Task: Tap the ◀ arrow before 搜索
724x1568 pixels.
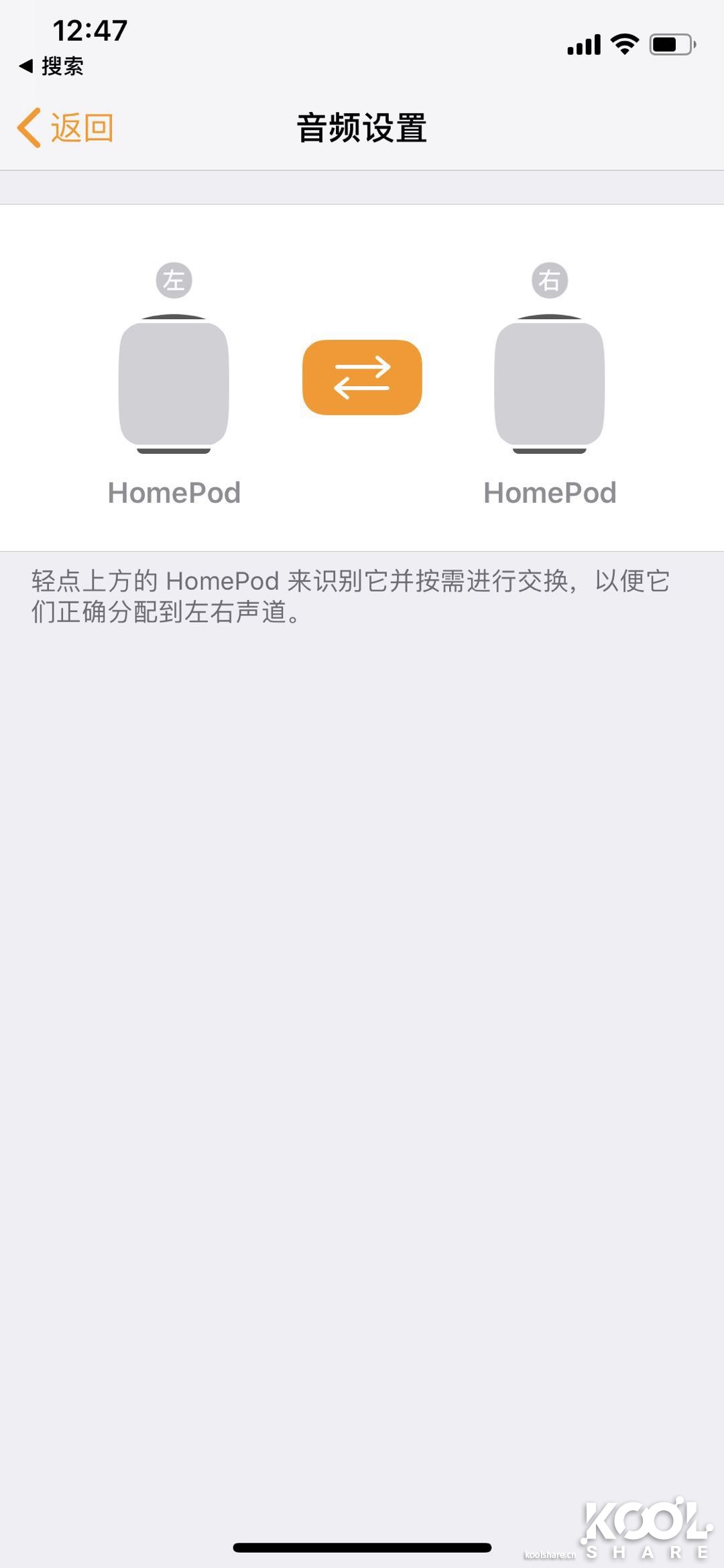Action: click(x=25, y=66)
